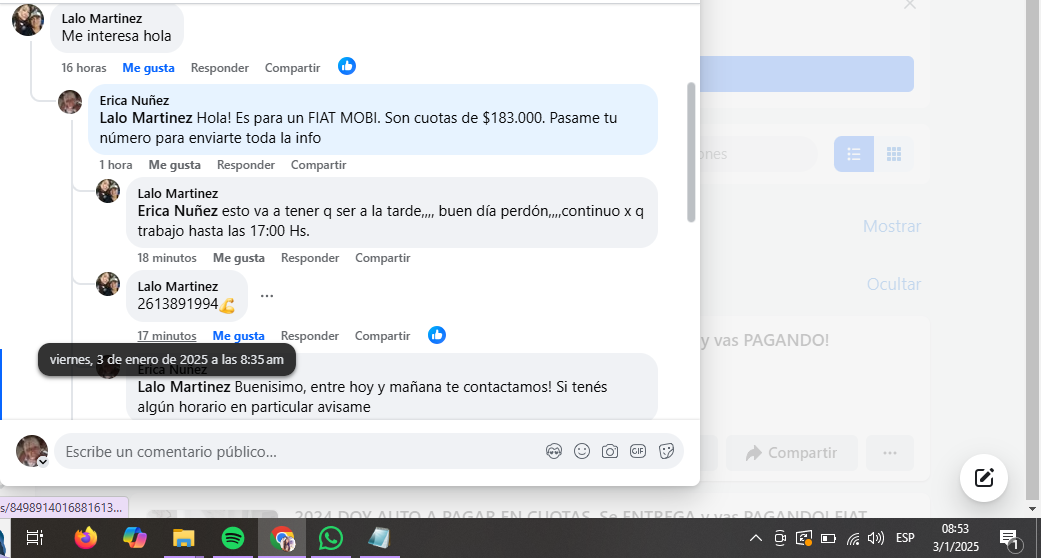
Task: Share the "Me interesa hola" comment
Action: tap(292, 68)
